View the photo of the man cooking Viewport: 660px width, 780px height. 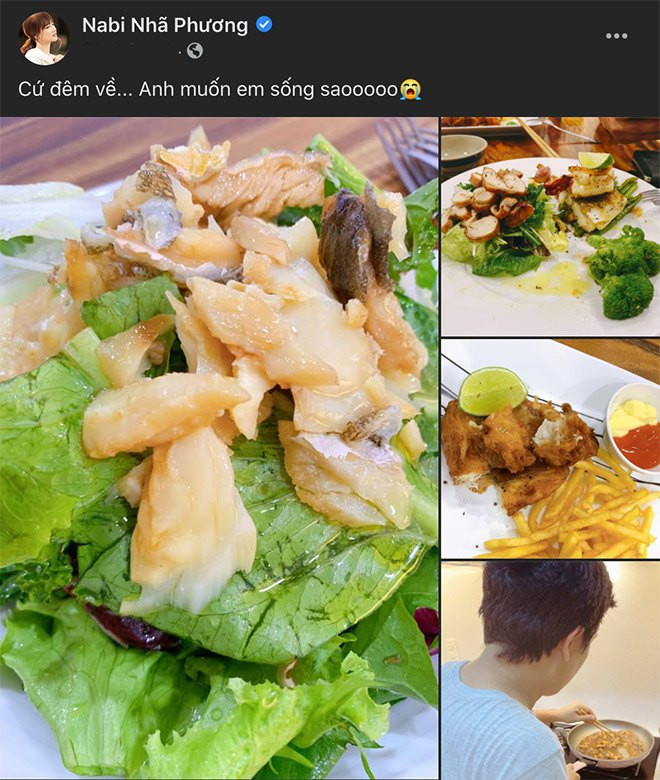[x=550, y=671]
